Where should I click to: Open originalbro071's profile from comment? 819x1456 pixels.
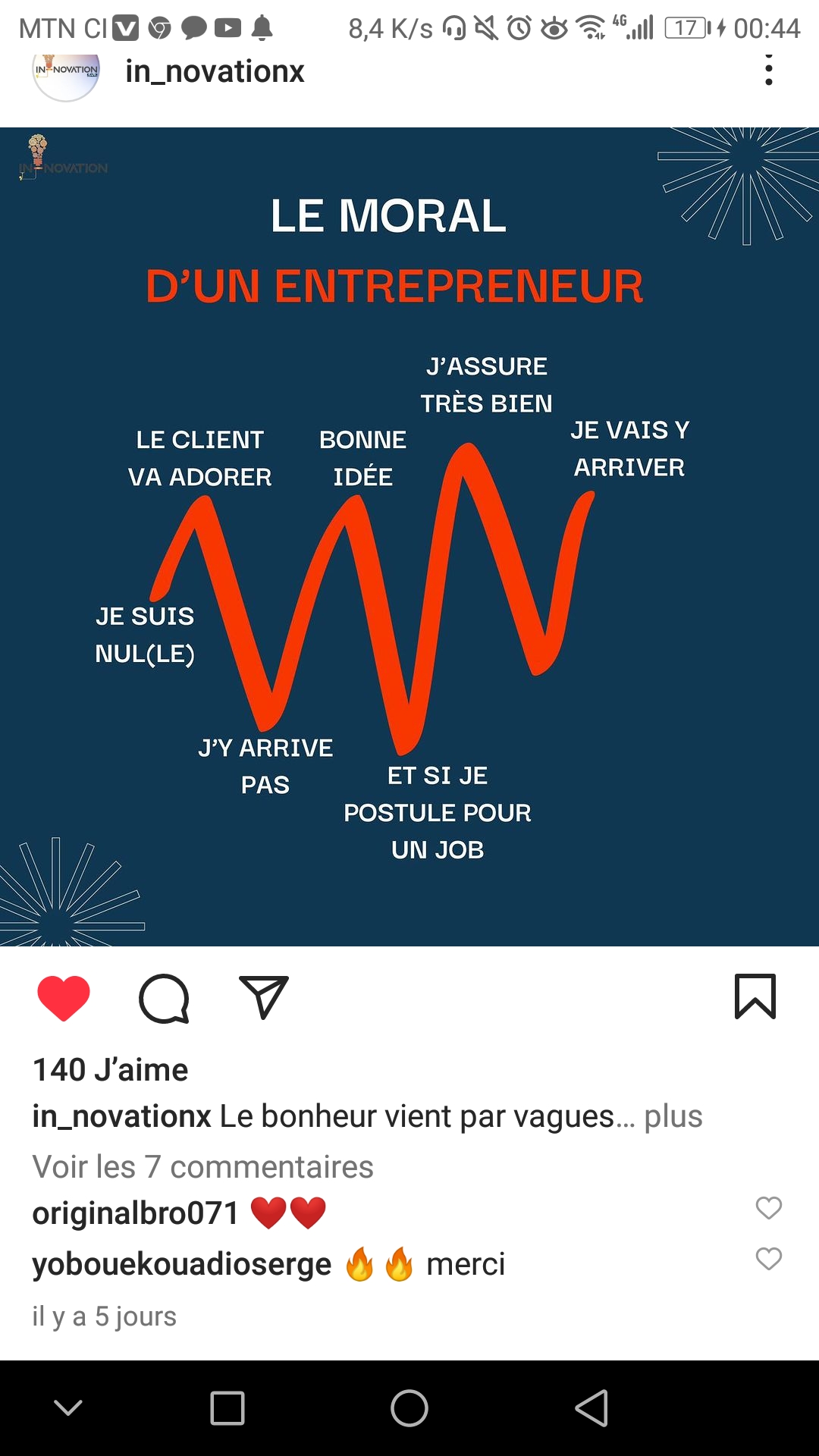tap(136, 1213)
